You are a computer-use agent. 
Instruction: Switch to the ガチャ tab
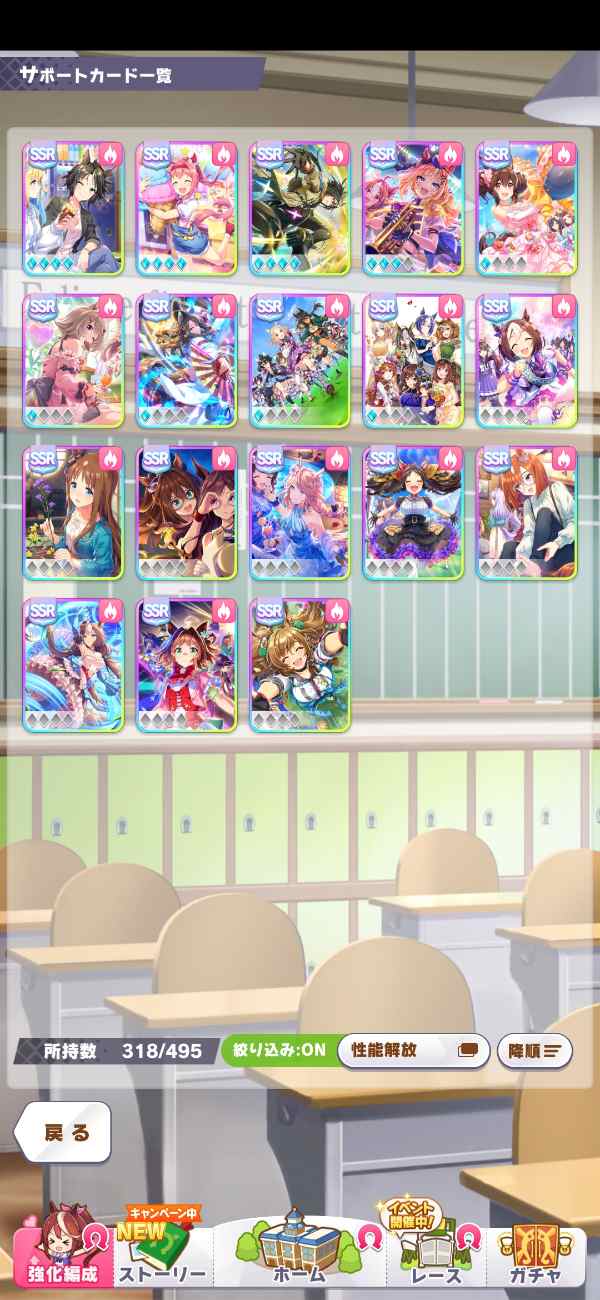536,1255
